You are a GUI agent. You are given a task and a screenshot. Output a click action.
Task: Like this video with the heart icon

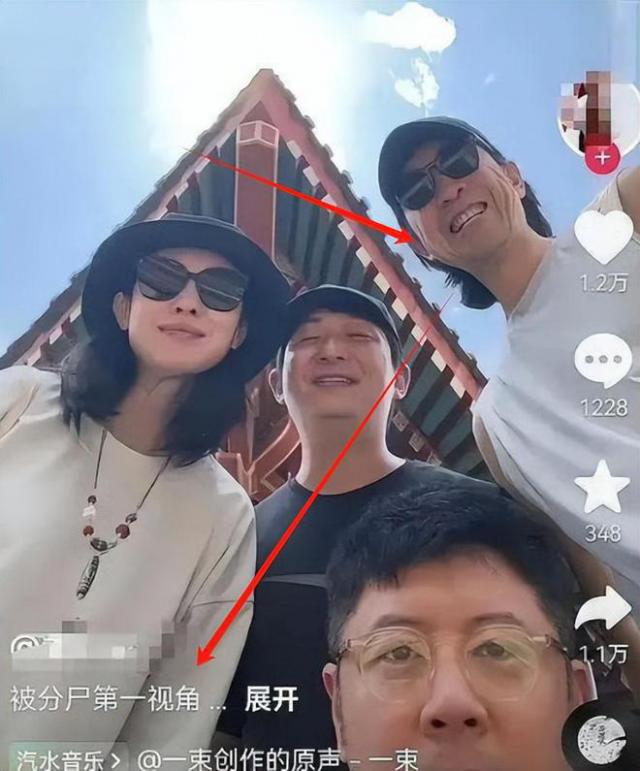pos(602,238)
